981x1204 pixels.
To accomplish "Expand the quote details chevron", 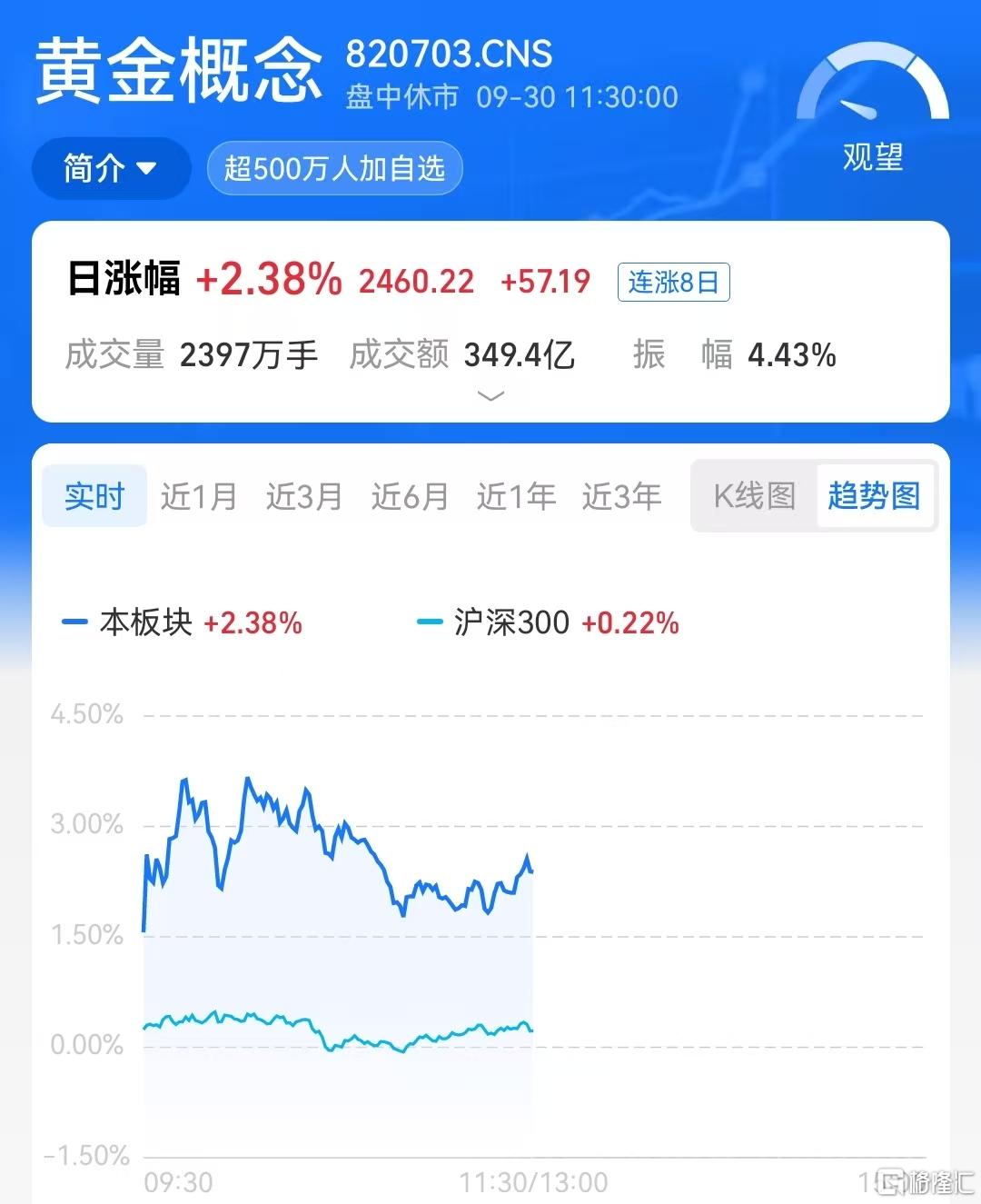I will tap(490, 396).
